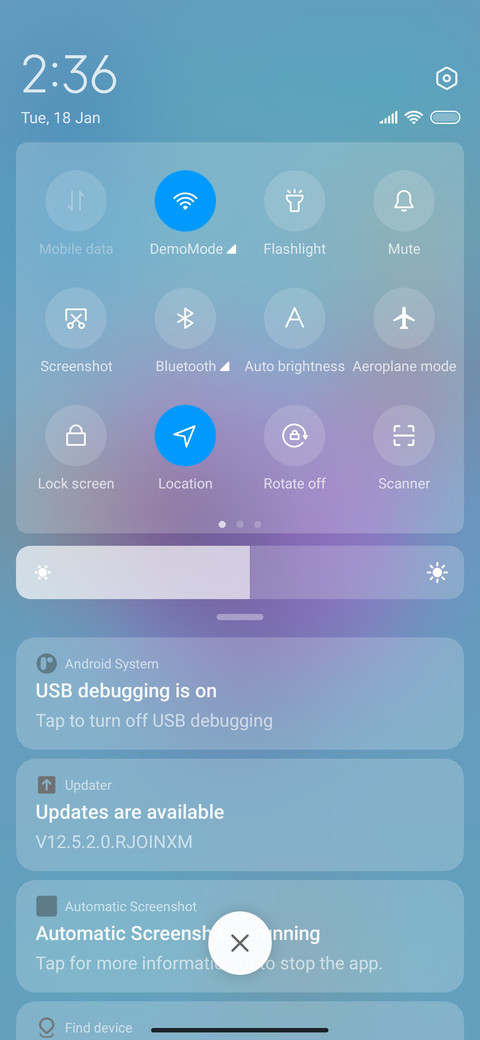480x1040 pixels.
Task: Open the Automatic Screenshot running notification
Action: coord(240,937)
